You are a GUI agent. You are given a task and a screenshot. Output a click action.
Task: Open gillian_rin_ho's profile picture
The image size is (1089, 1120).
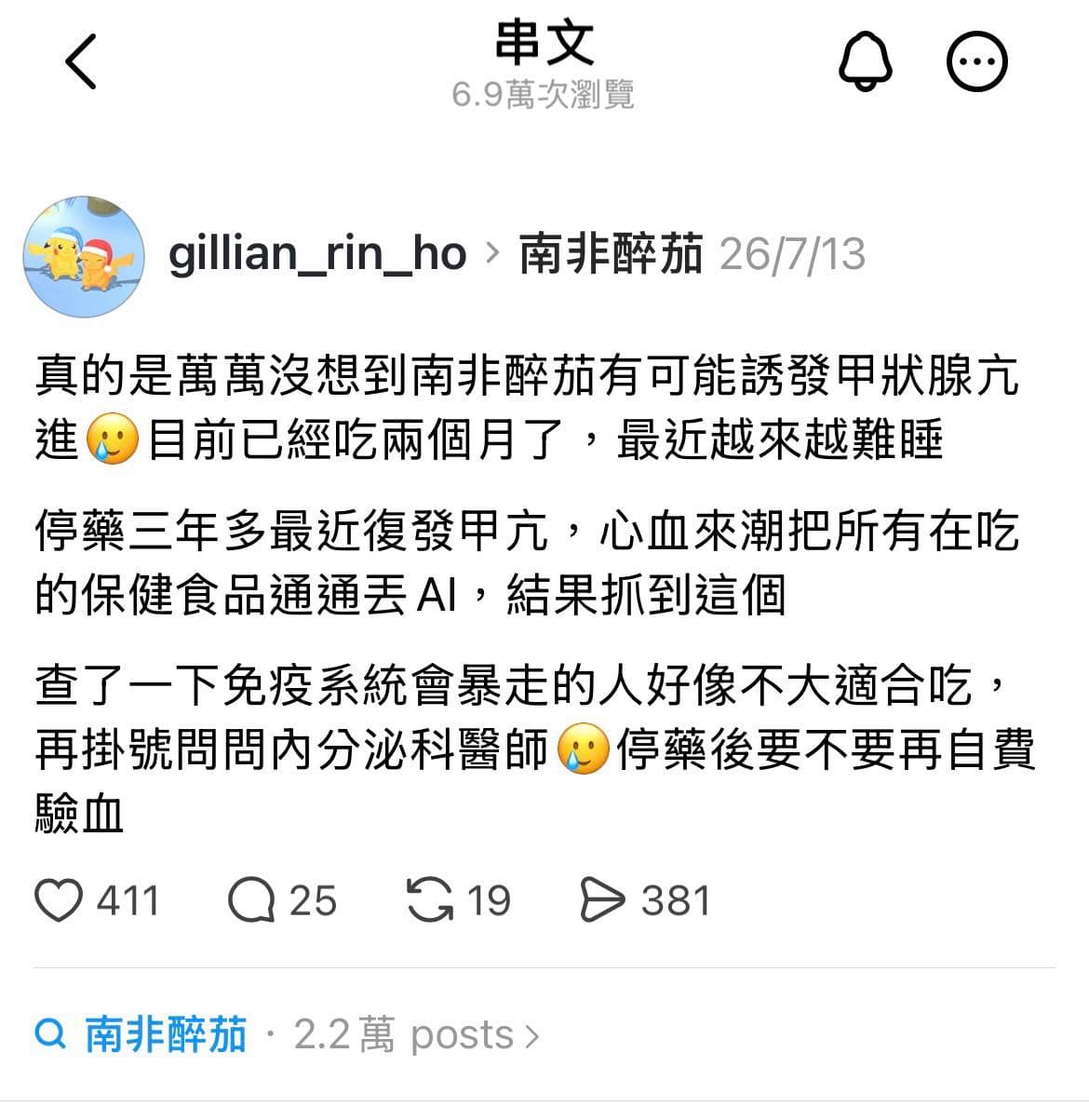[x=84, y=256]
